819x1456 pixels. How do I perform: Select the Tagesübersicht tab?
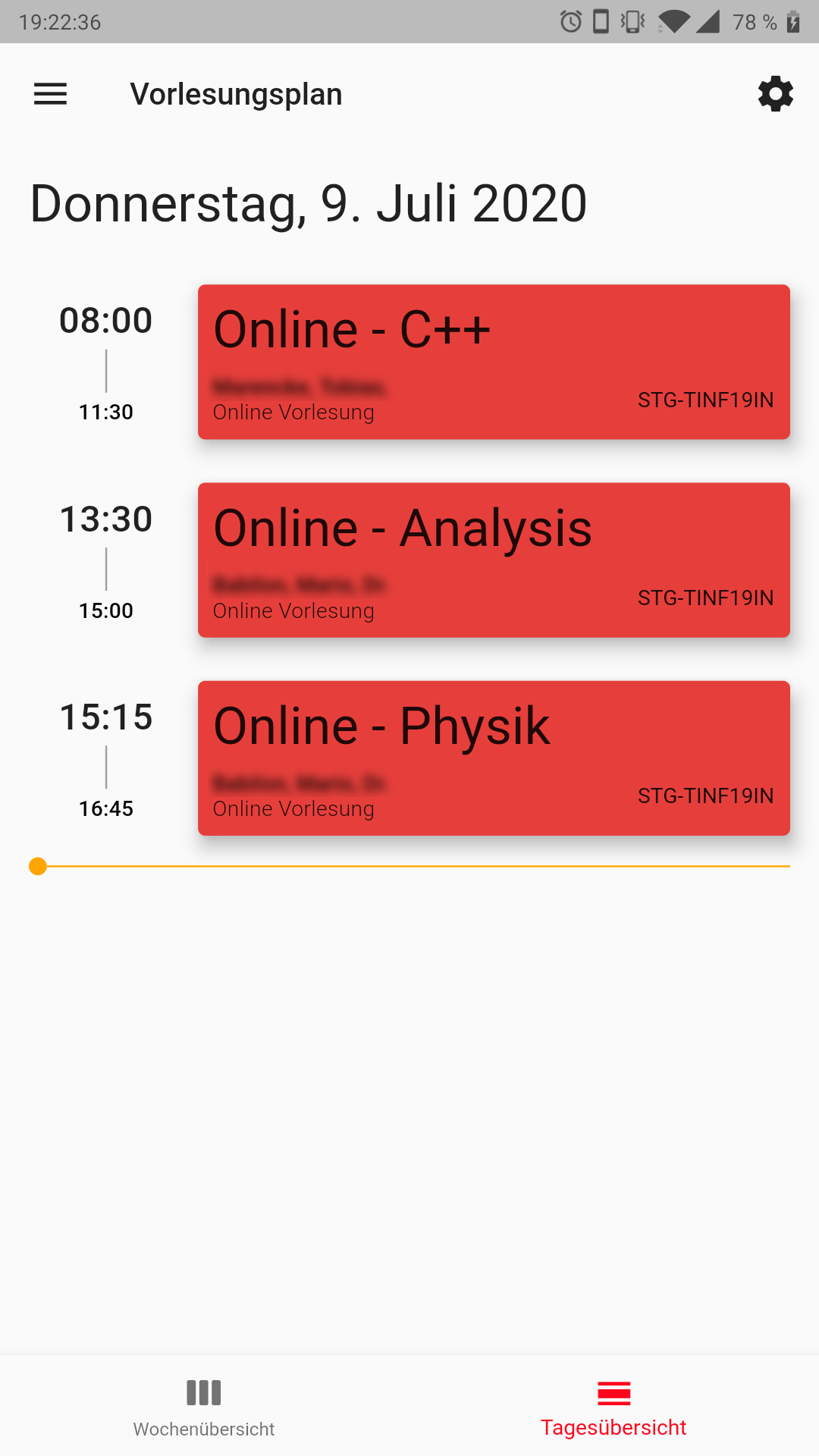pos(613,1407)
